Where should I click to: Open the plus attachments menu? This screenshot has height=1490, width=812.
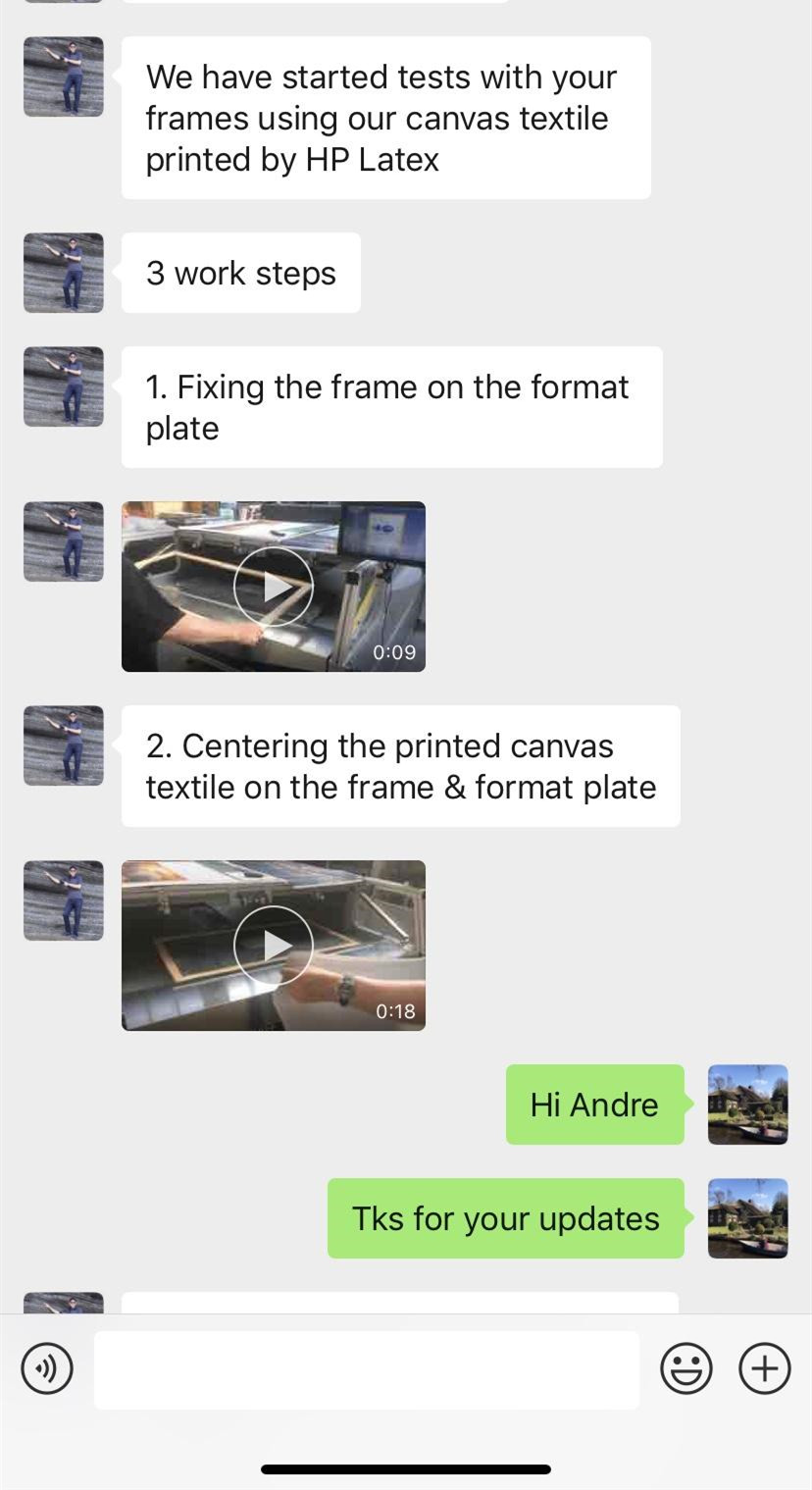click(764, 1367)
